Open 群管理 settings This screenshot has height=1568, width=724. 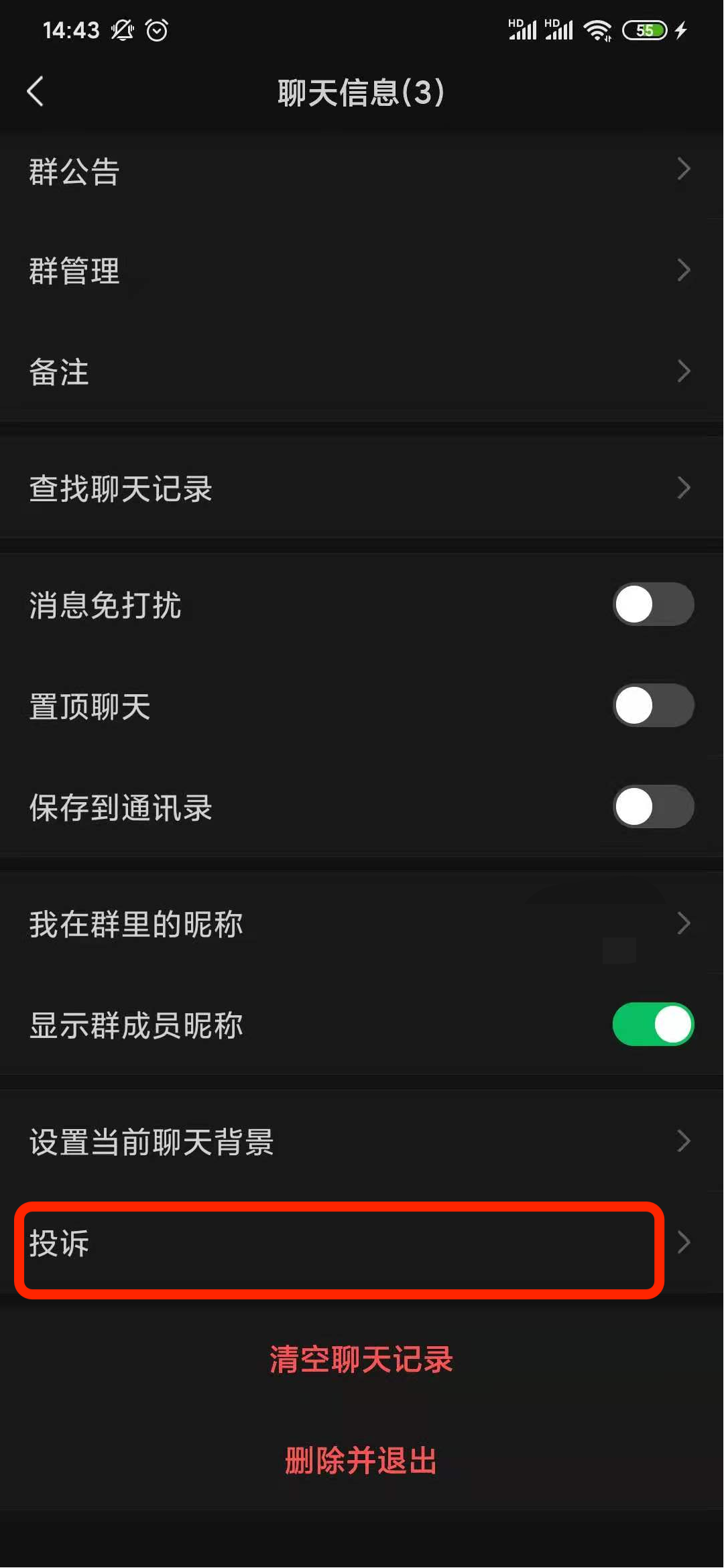(362, 271)
